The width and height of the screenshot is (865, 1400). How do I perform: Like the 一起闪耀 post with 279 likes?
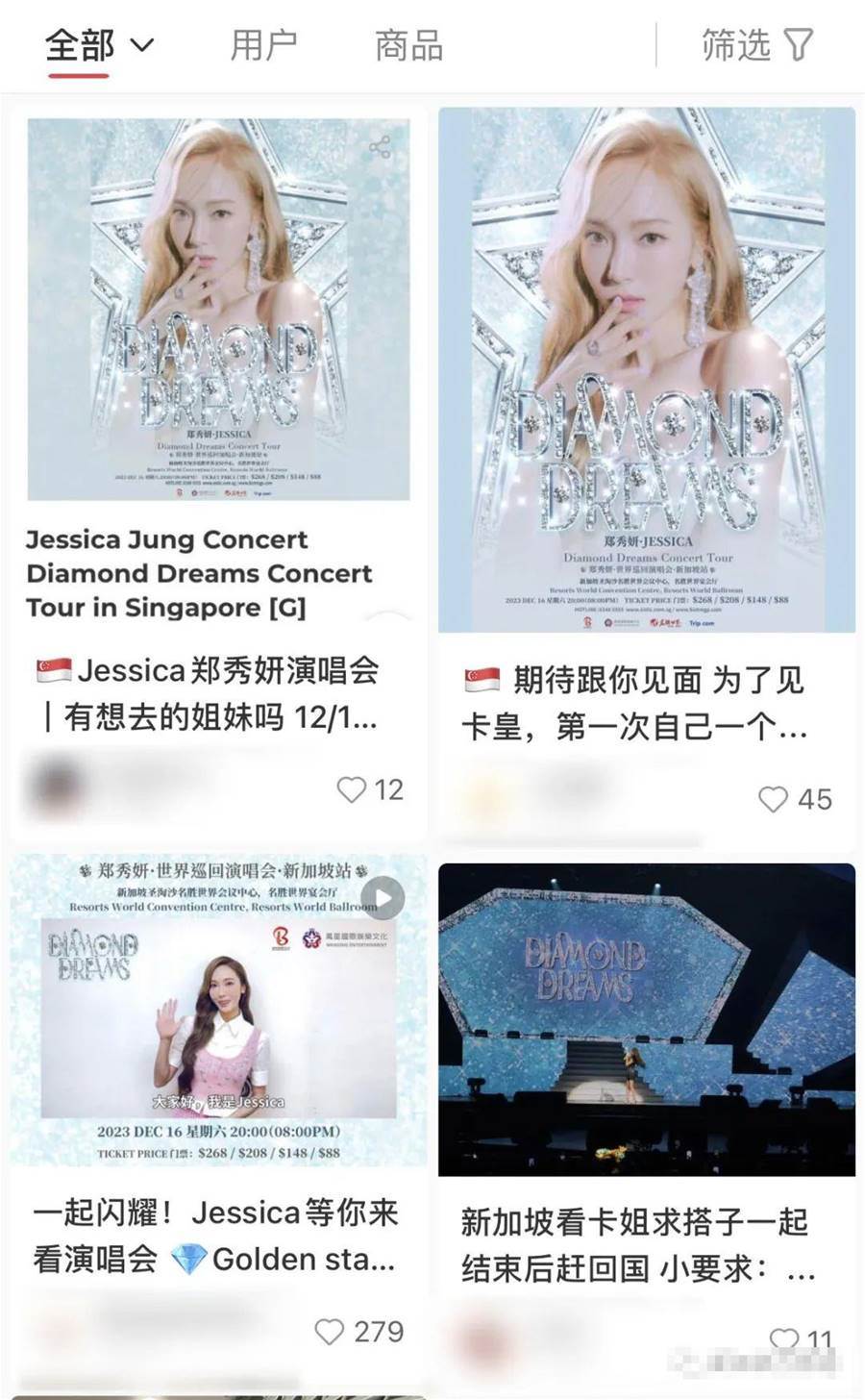[x=330, y=1332]
